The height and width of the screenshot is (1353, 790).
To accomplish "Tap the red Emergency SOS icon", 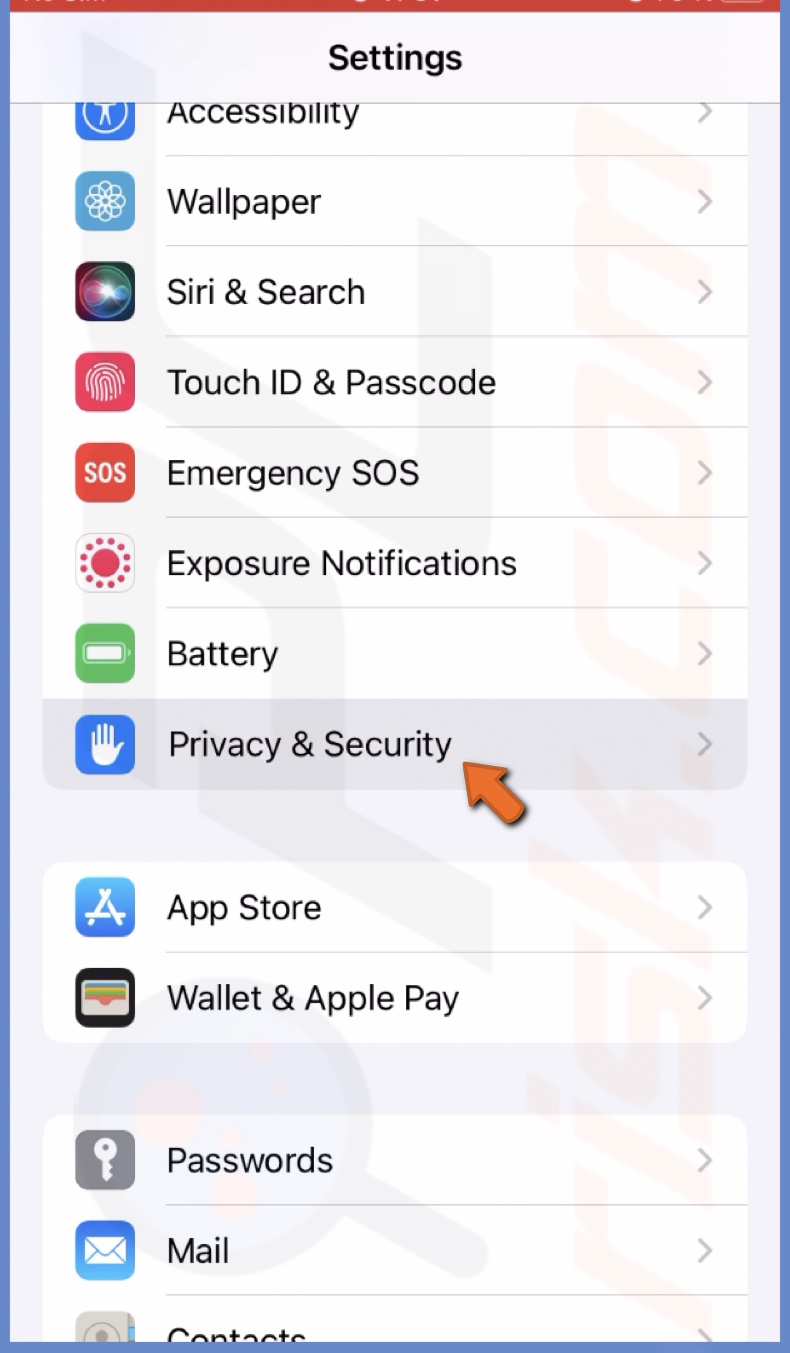I will point(105,472).
